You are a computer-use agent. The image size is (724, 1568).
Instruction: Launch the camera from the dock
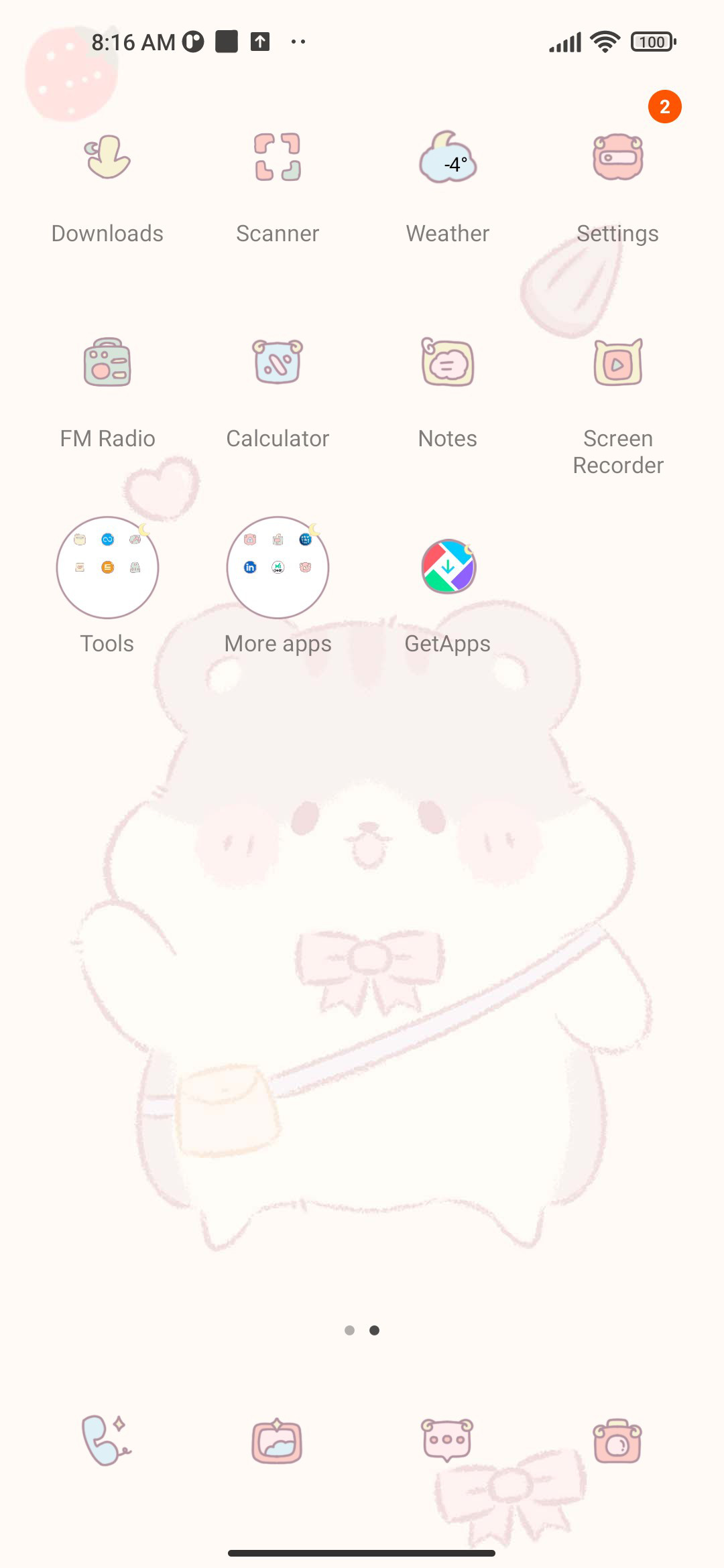618,1440
